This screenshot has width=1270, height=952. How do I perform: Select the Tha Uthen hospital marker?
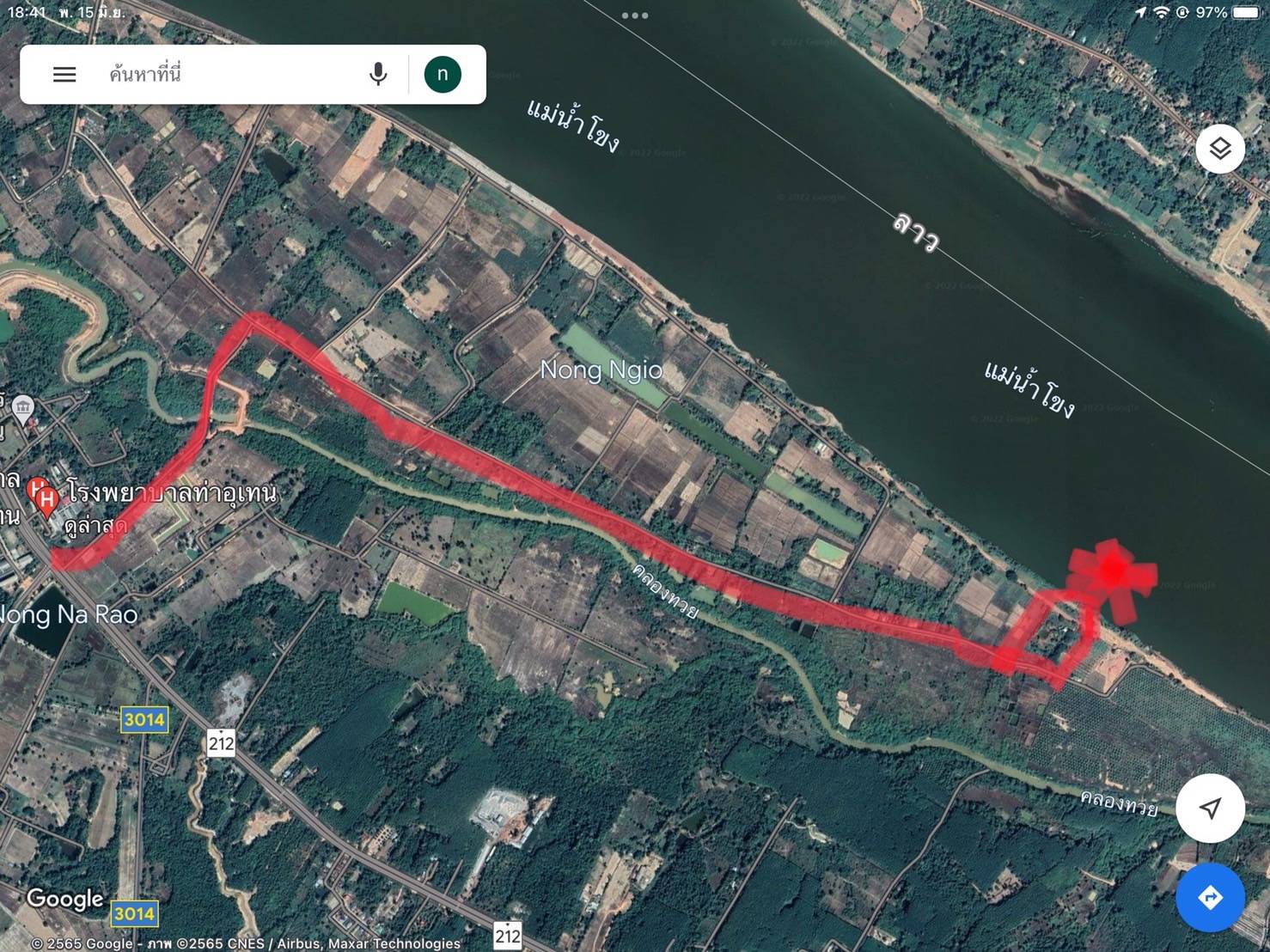click(x=43, y=497)
